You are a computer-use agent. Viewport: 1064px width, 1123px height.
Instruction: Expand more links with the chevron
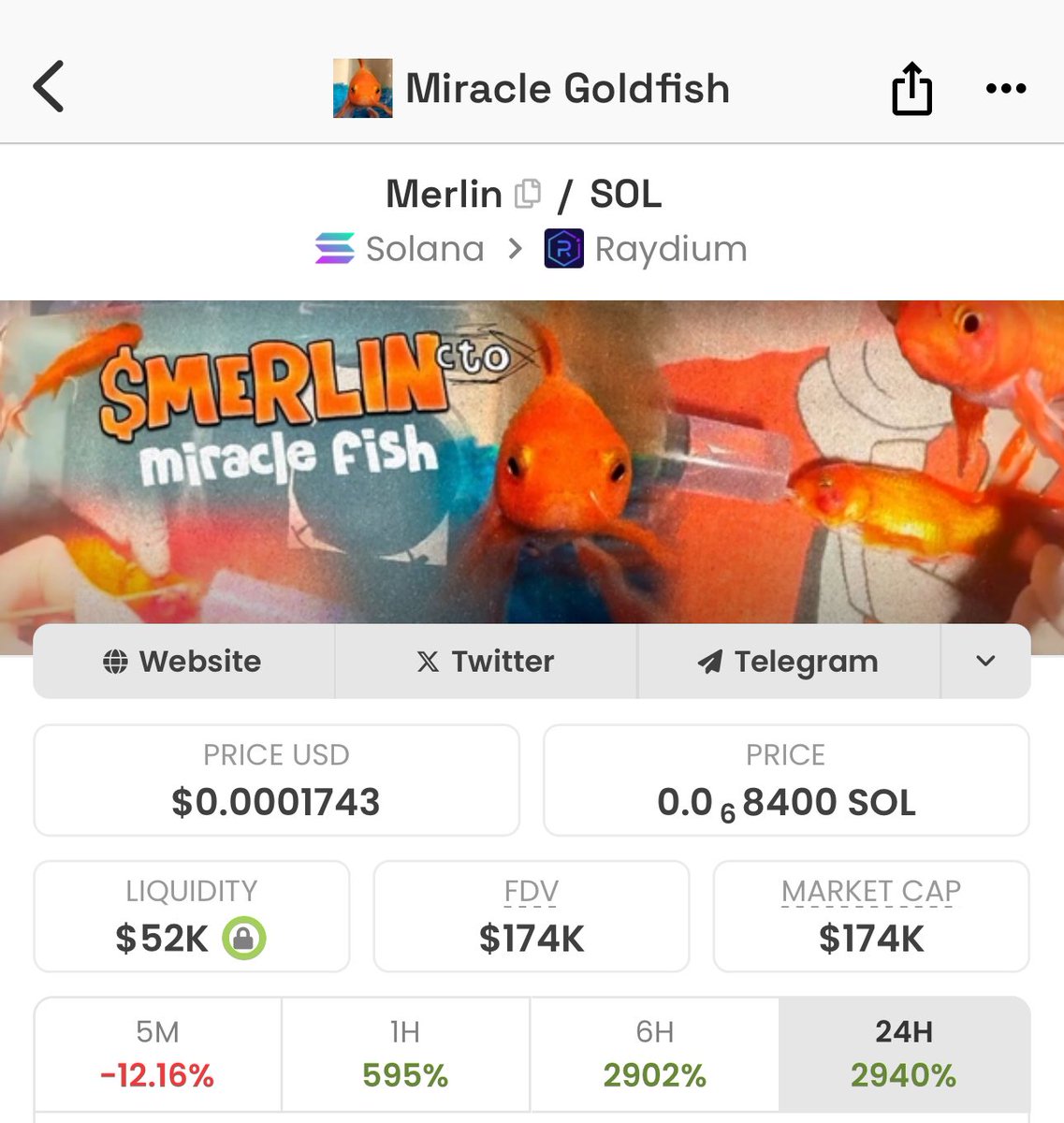coord(985,662)
